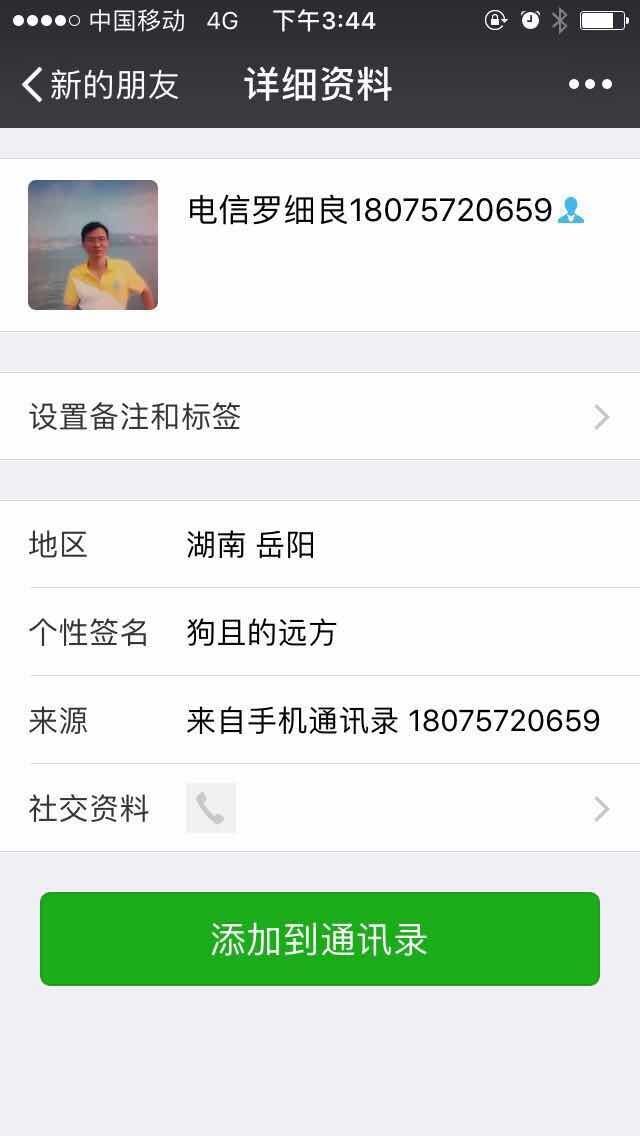Open the three-dot overflow menu

click(590, 85)
